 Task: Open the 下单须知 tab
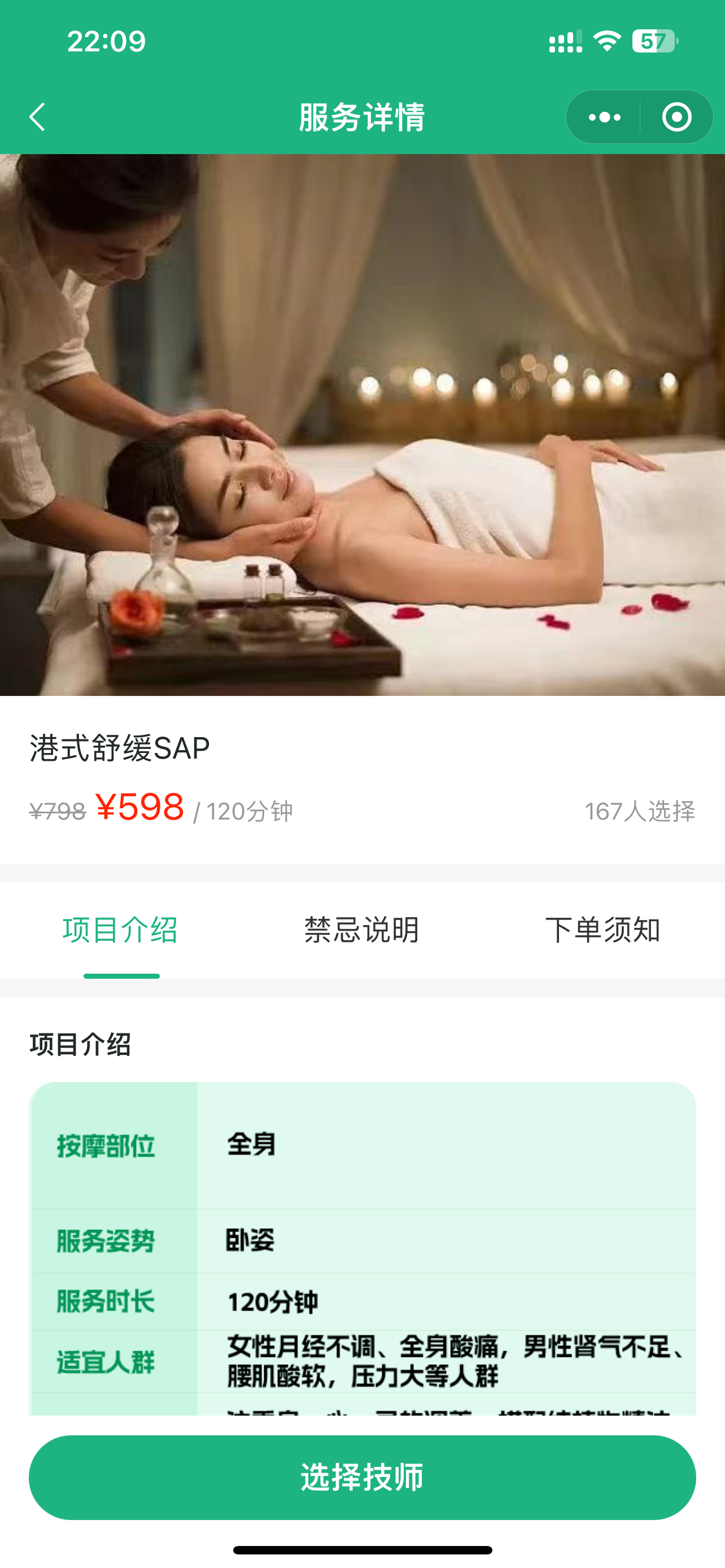click(x=602, y=930)
